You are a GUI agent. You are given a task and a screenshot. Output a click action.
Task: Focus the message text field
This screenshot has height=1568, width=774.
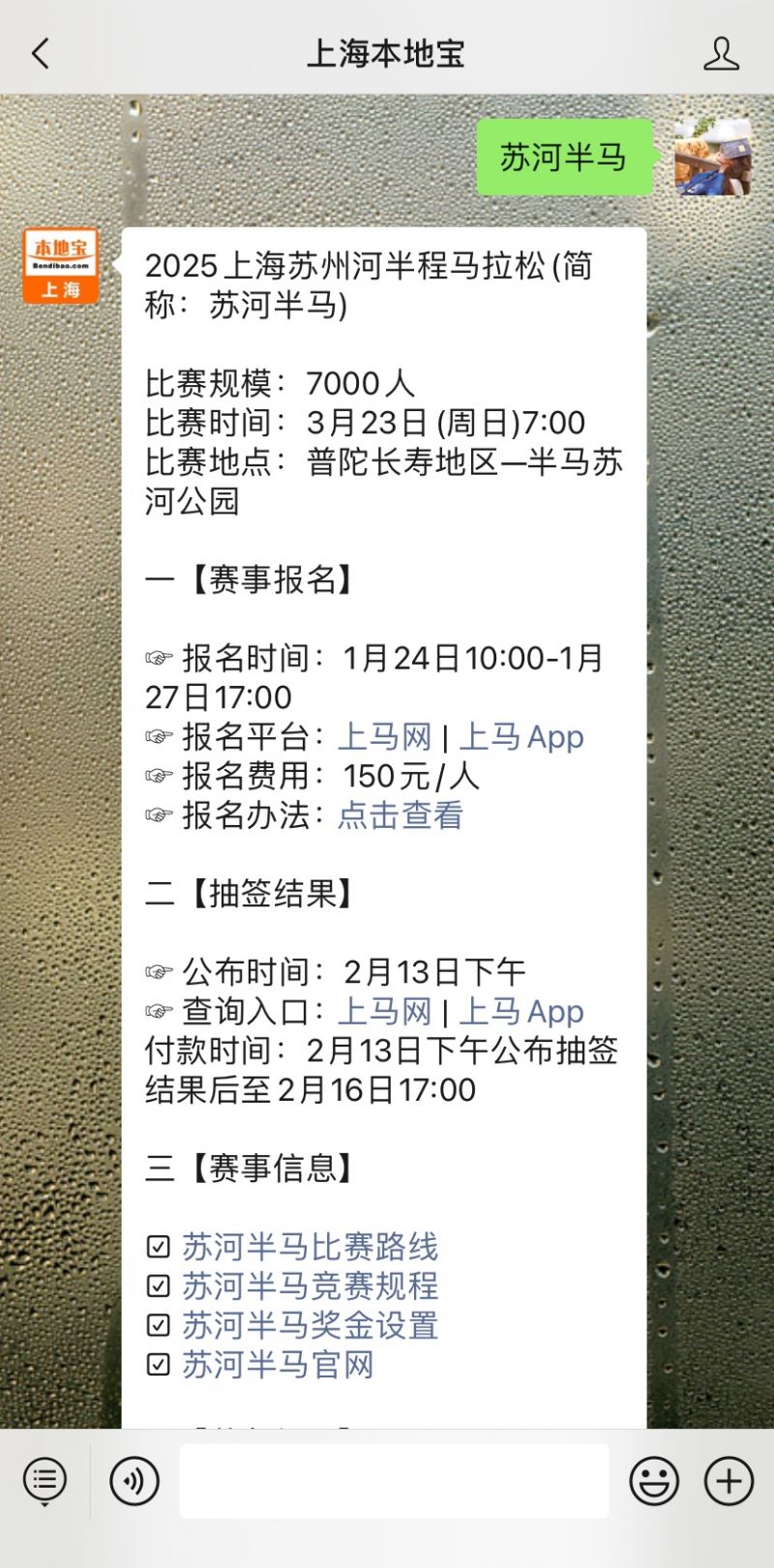click(x=394, y=1481)
